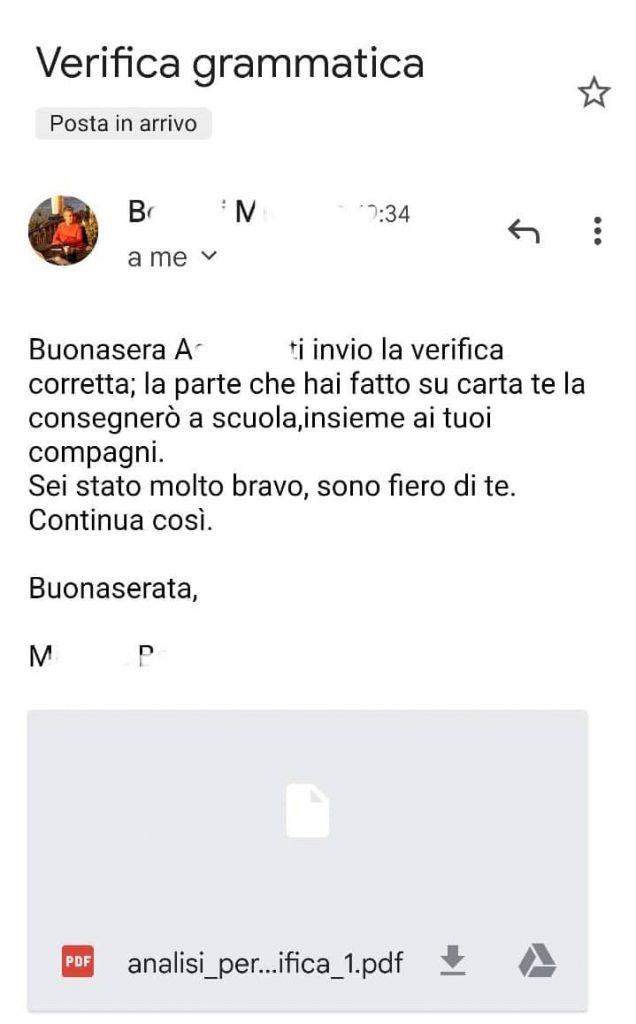The height and width of the screenshot is (1024, 636).
Task: Save the PDF attachment to Google Drive
Action: [x=537, y=962]
